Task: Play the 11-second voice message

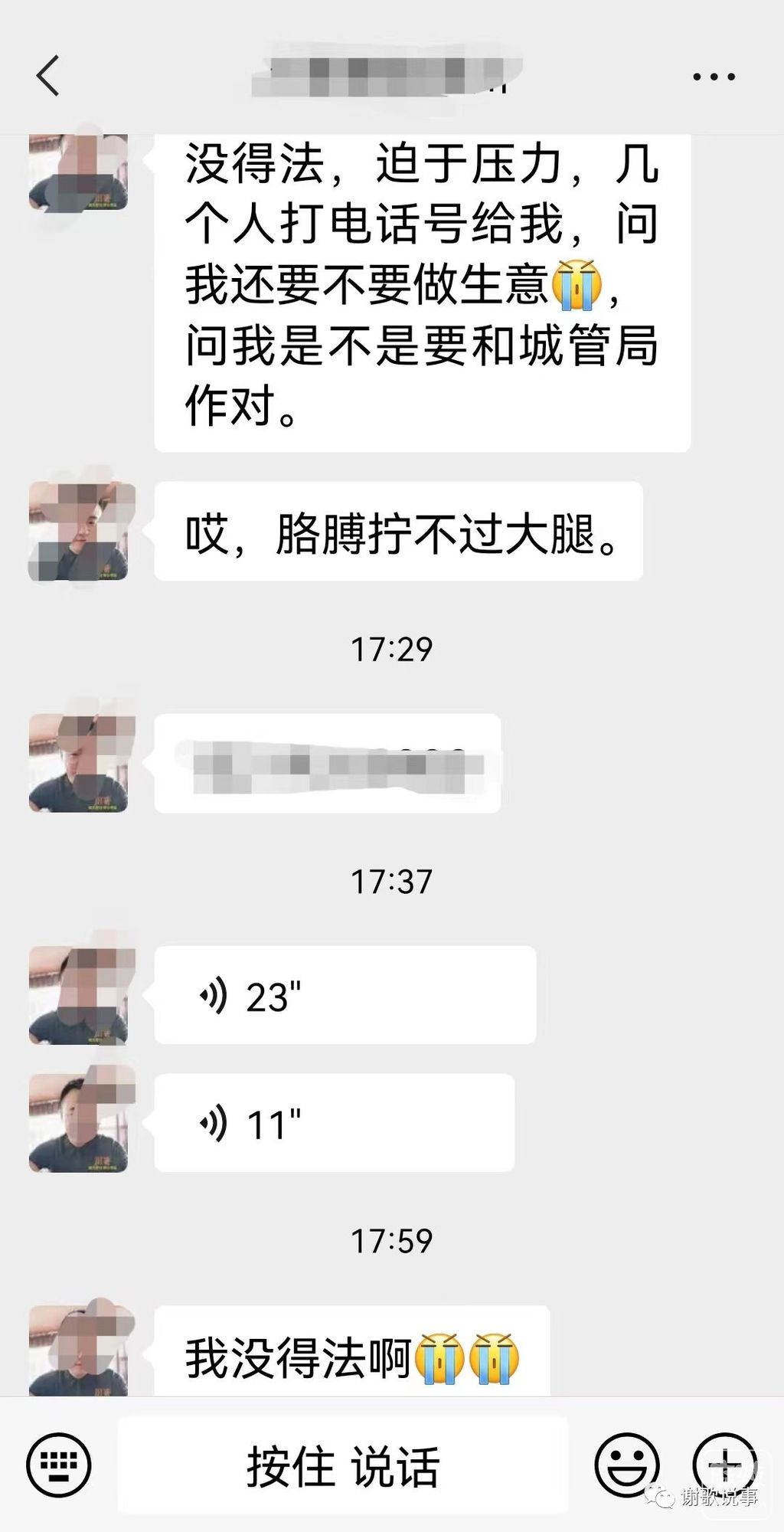Action: click(x=334, y=1123)
